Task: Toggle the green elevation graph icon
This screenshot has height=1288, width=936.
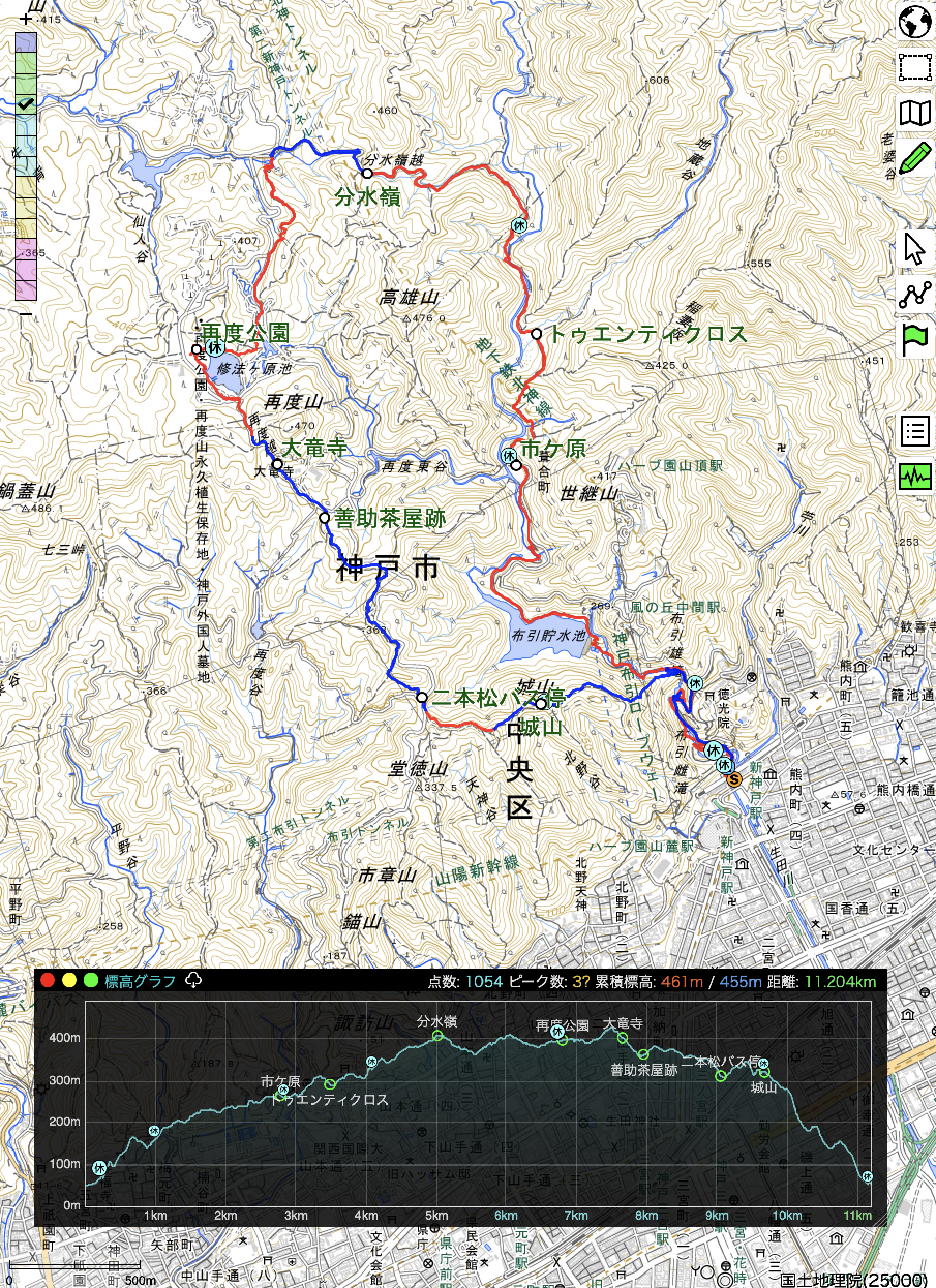Action: click(x=914, y=477)
